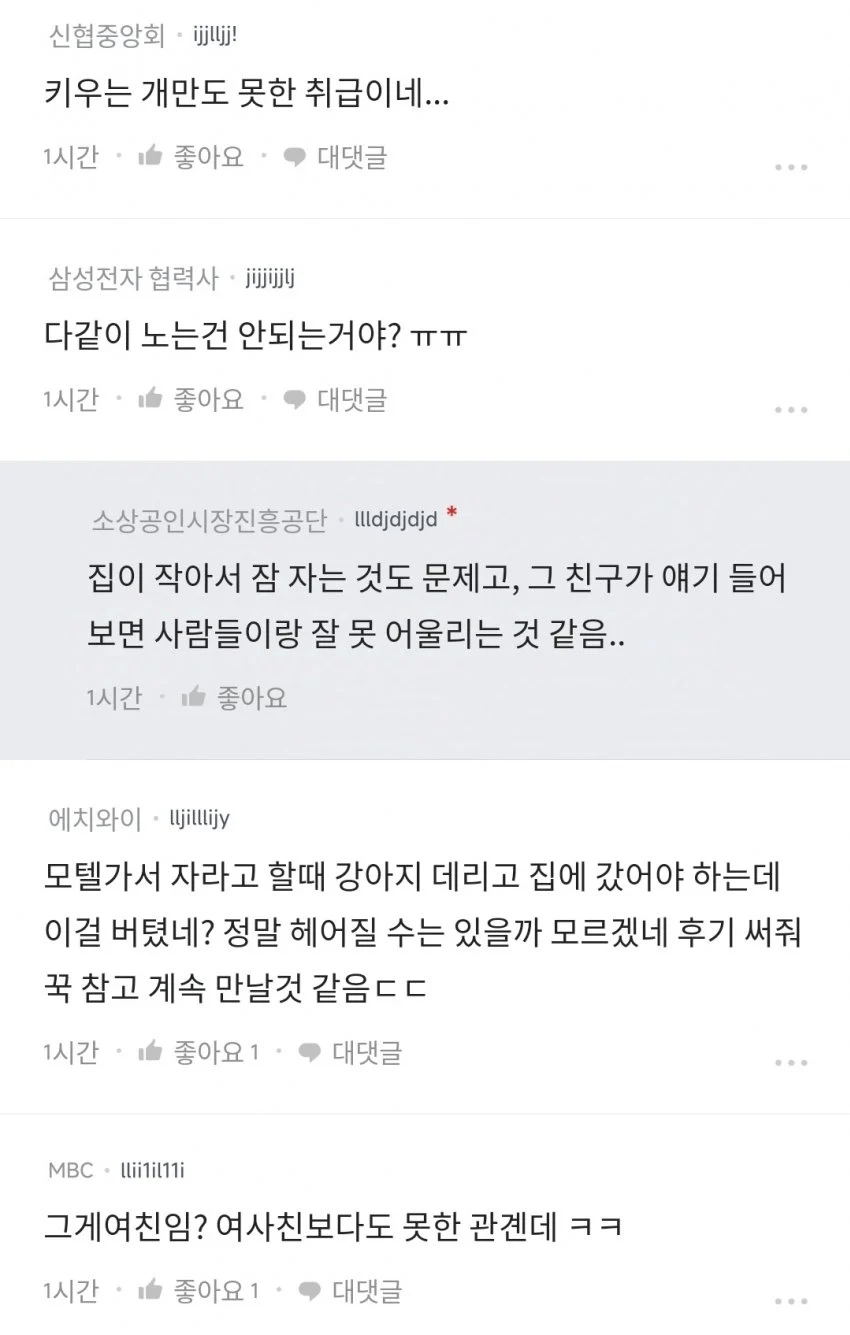Click the thumbs-up icon on 에치와이's comment

point(152,1052)
